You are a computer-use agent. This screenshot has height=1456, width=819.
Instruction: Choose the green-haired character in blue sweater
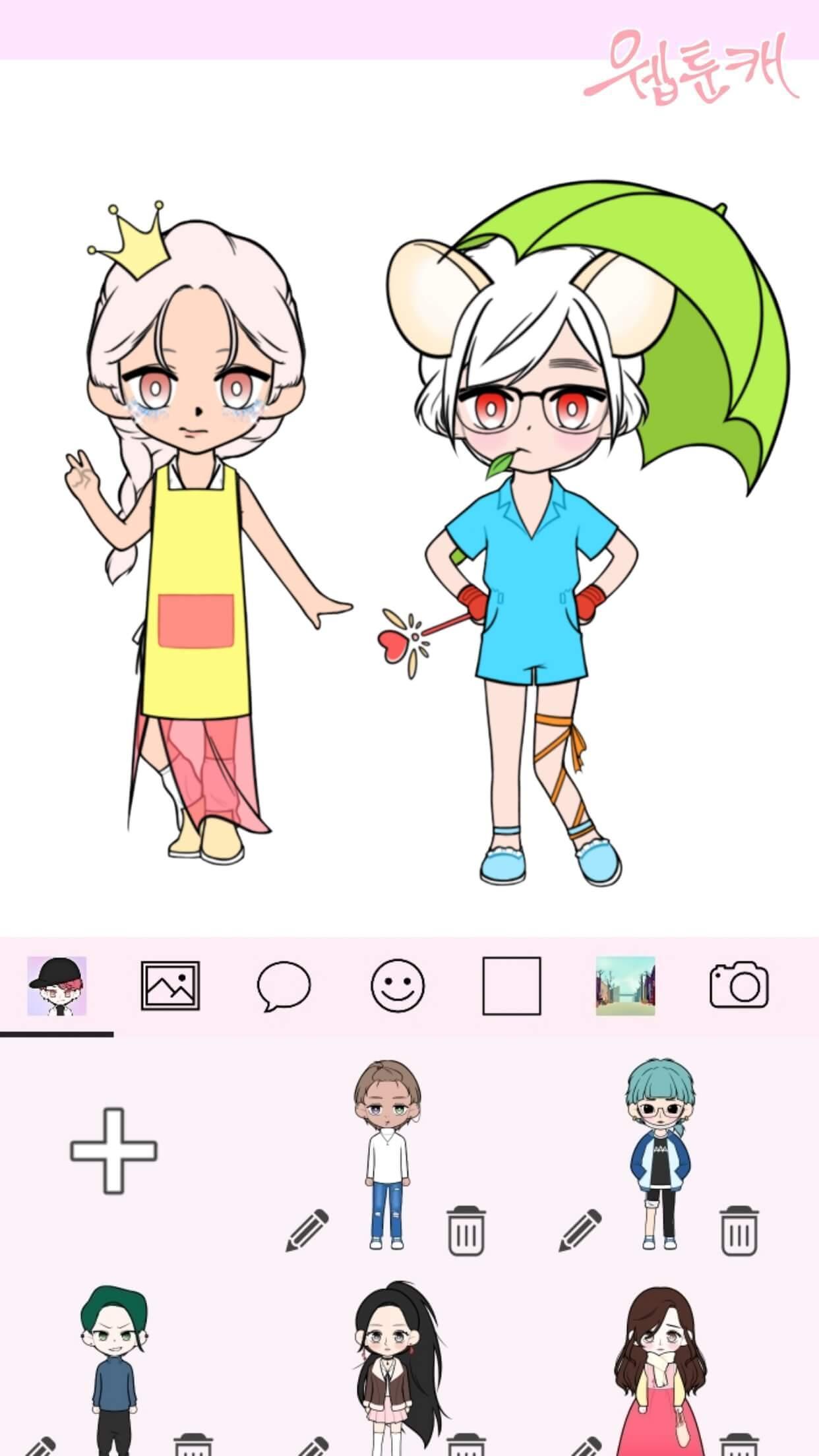tap(113, 1370)
